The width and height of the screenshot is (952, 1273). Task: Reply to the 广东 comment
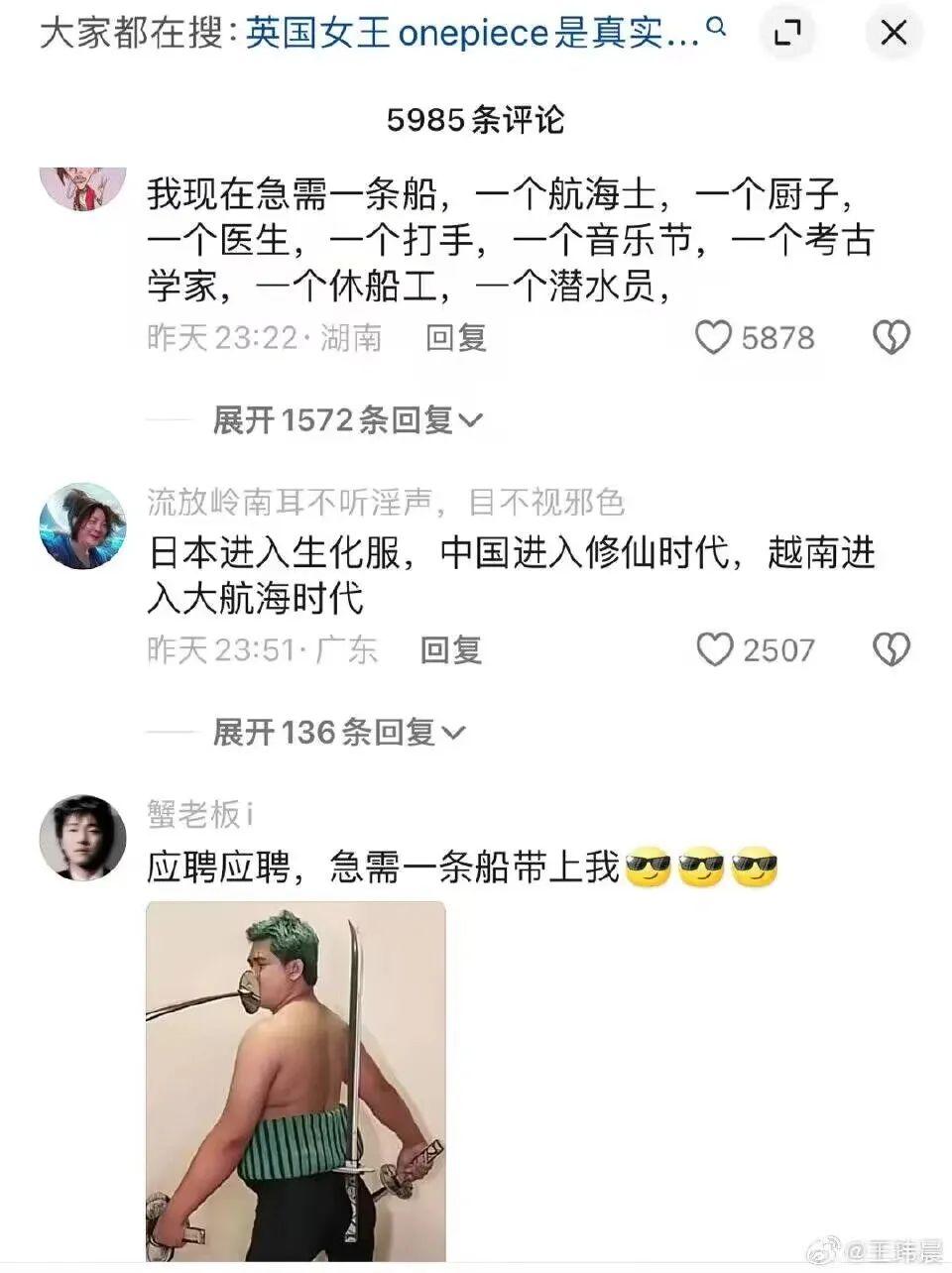450,650
